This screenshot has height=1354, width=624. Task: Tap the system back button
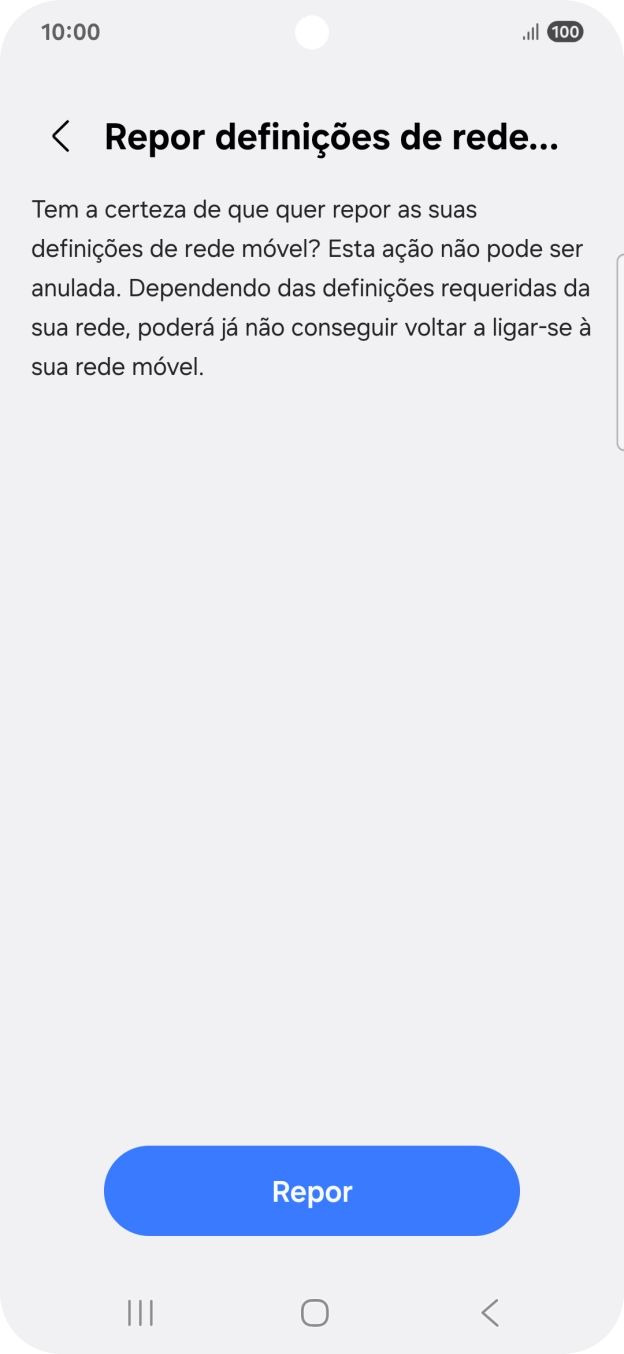[x=489, y=1313]
